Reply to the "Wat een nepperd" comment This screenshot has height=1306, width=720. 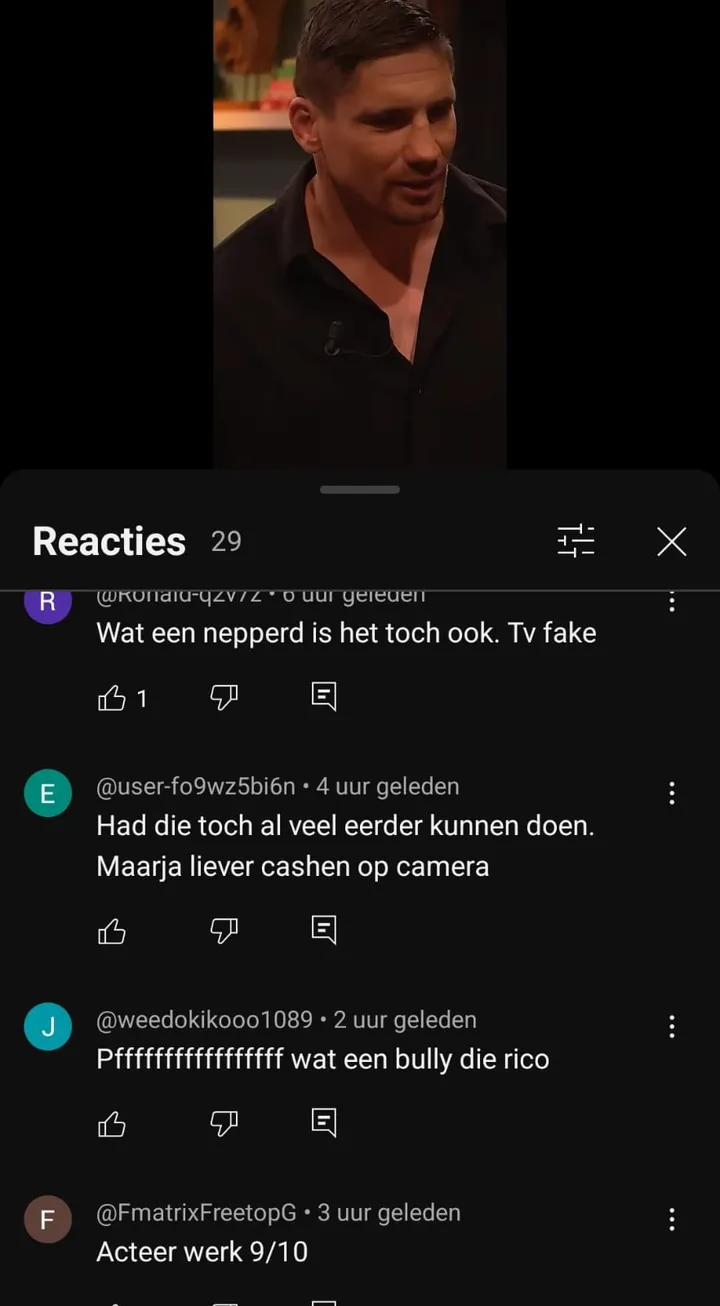pos(324,697)
